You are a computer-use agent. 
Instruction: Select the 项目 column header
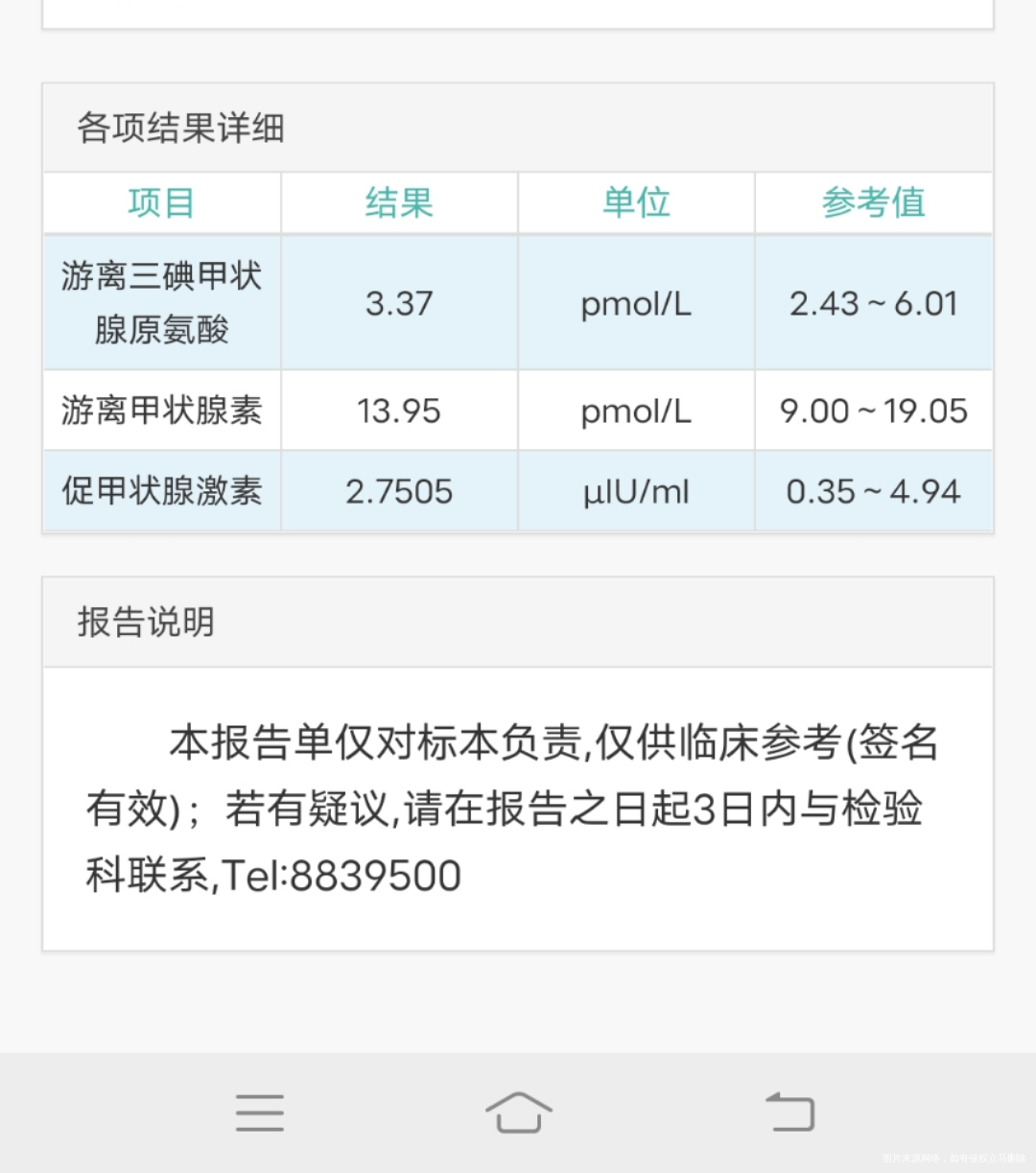tap(160, 202)
